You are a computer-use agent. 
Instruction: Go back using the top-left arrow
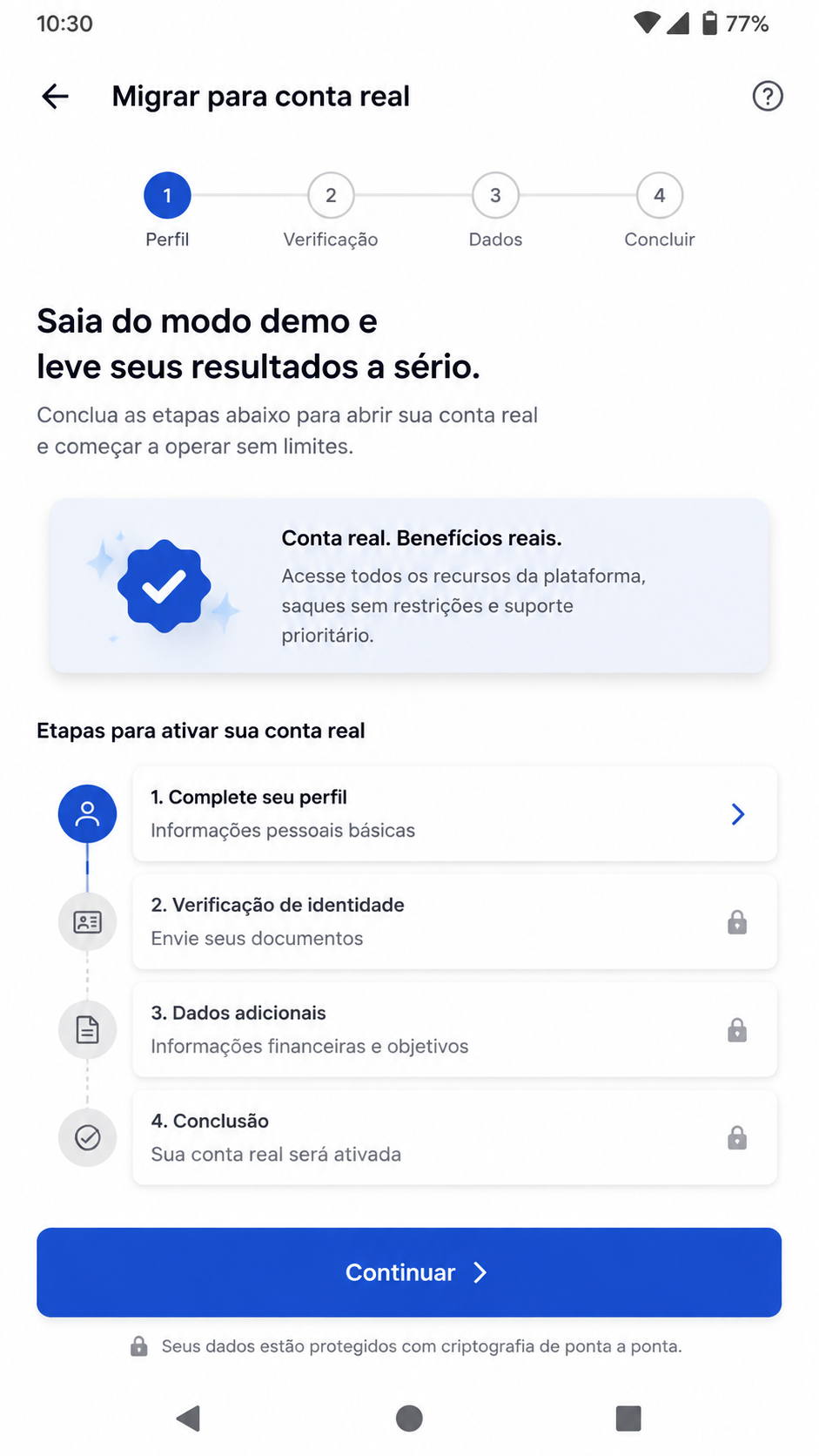(x=55, y=96)
